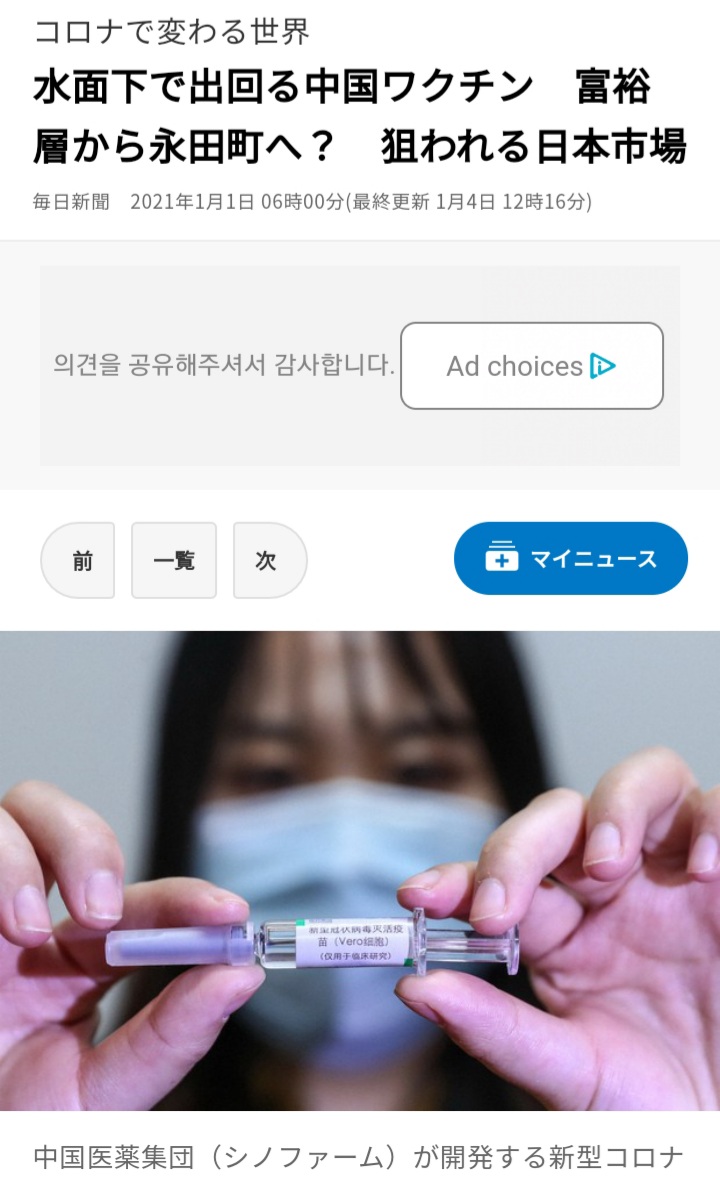This screenshot has width=720, height=1179.
Task: Open the Ad choices button
Action: [531, 366]
